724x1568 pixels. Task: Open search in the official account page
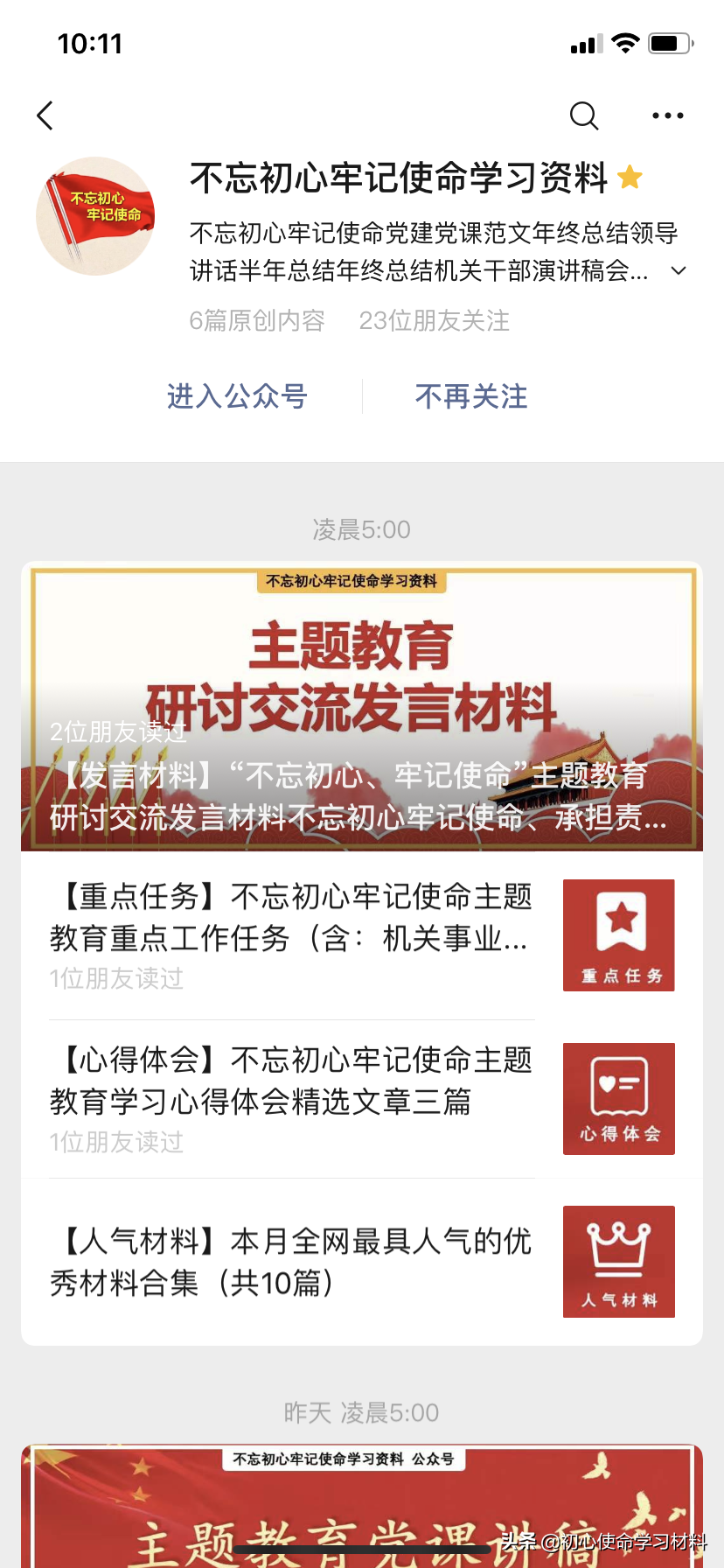pos(583,115)
